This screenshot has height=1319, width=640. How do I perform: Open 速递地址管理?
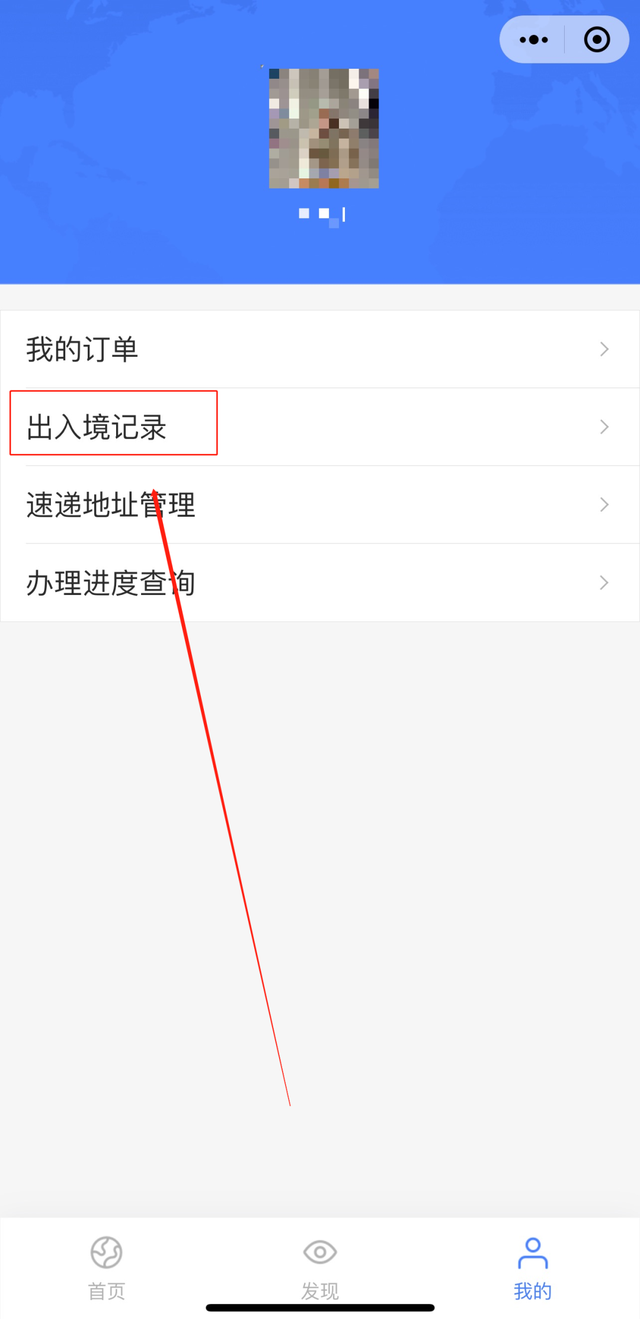click(x=320, y=505)
